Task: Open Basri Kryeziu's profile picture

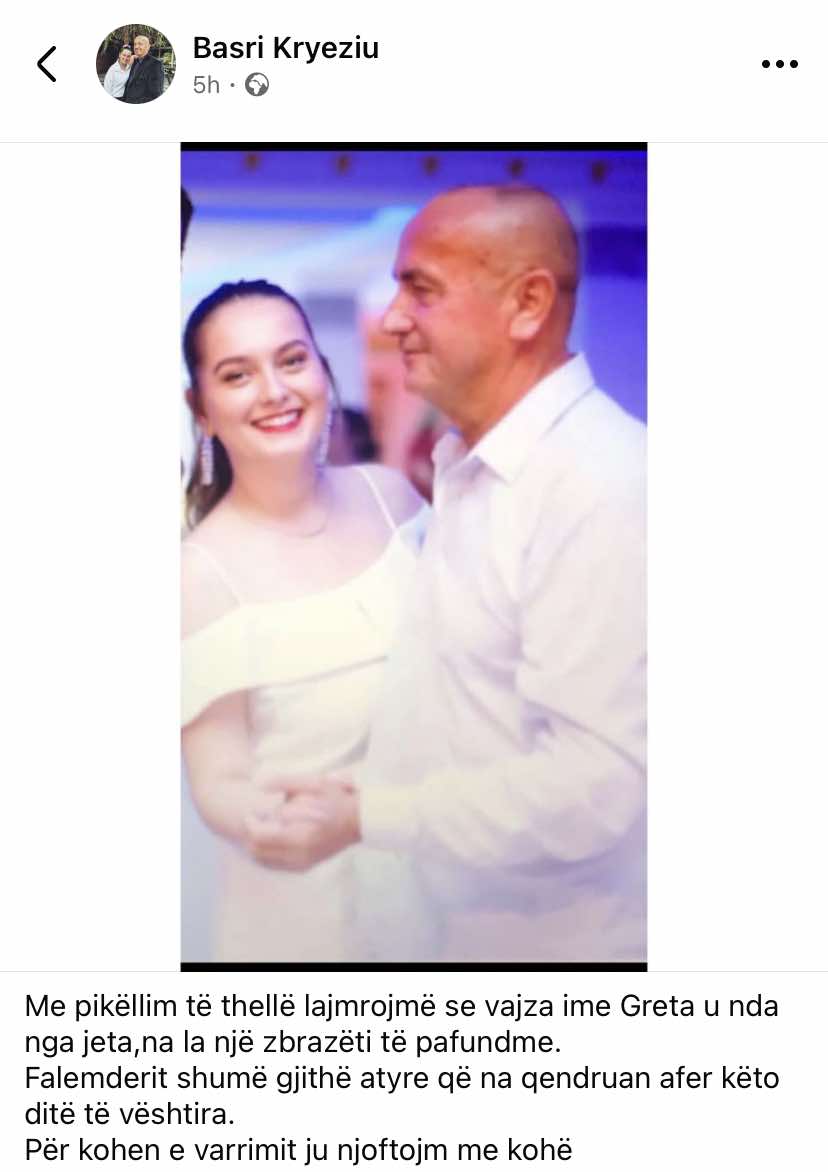Action: [136, 64]
